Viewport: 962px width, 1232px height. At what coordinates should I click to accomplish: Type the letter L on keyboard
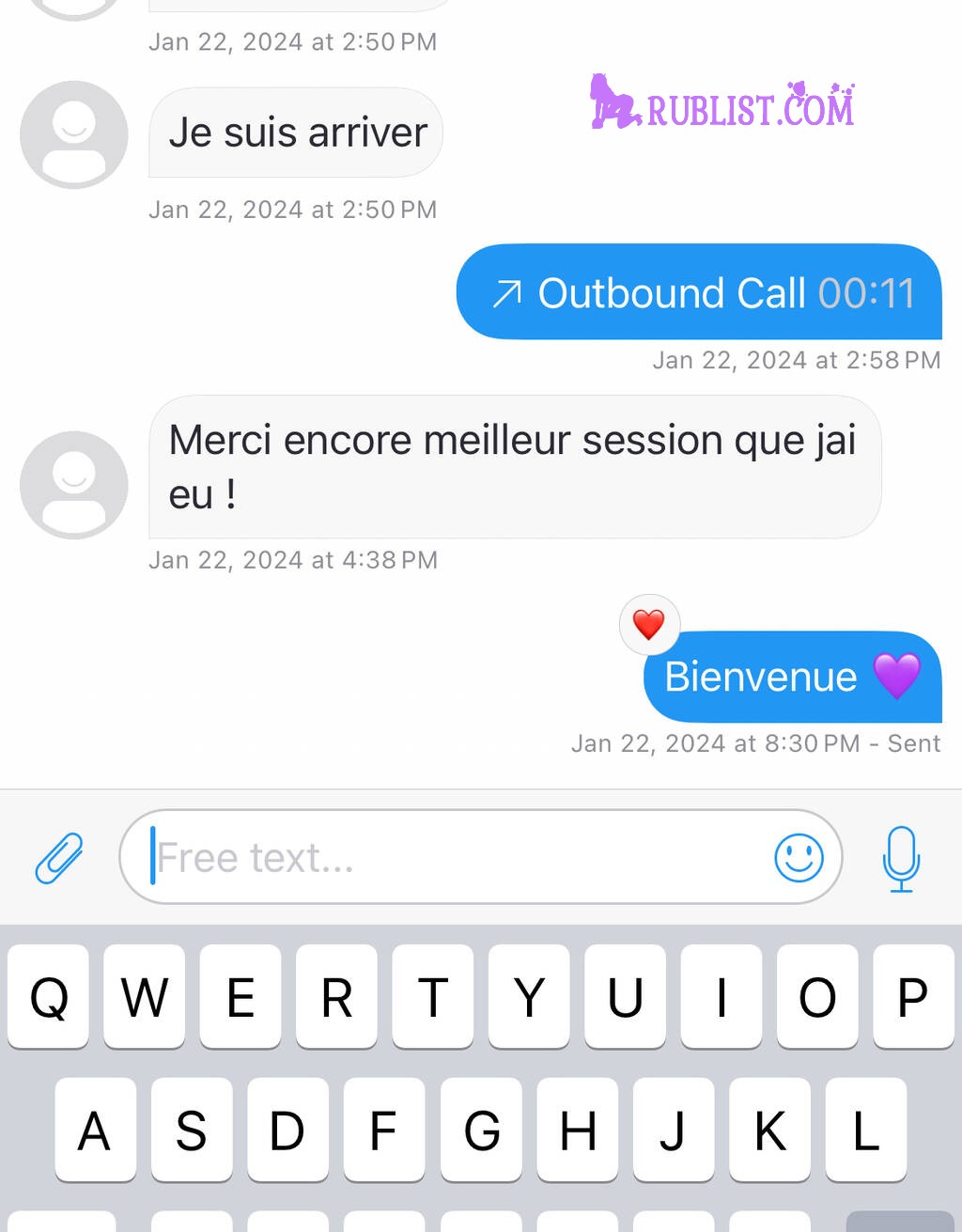tap(865, 1130)
